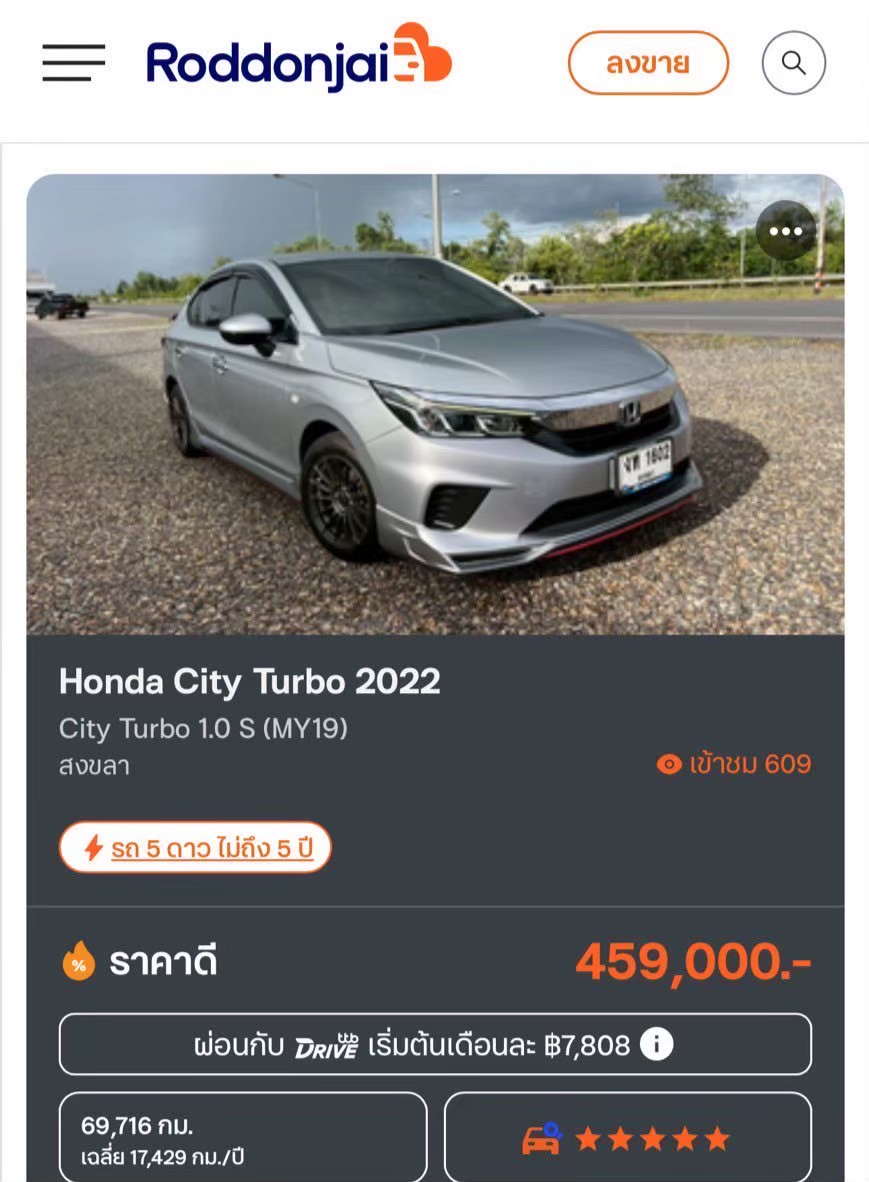Tap the ลงขาย sell button
Image resolution: width=869 pixels, height=1182 pixels.
pos(648,63)
